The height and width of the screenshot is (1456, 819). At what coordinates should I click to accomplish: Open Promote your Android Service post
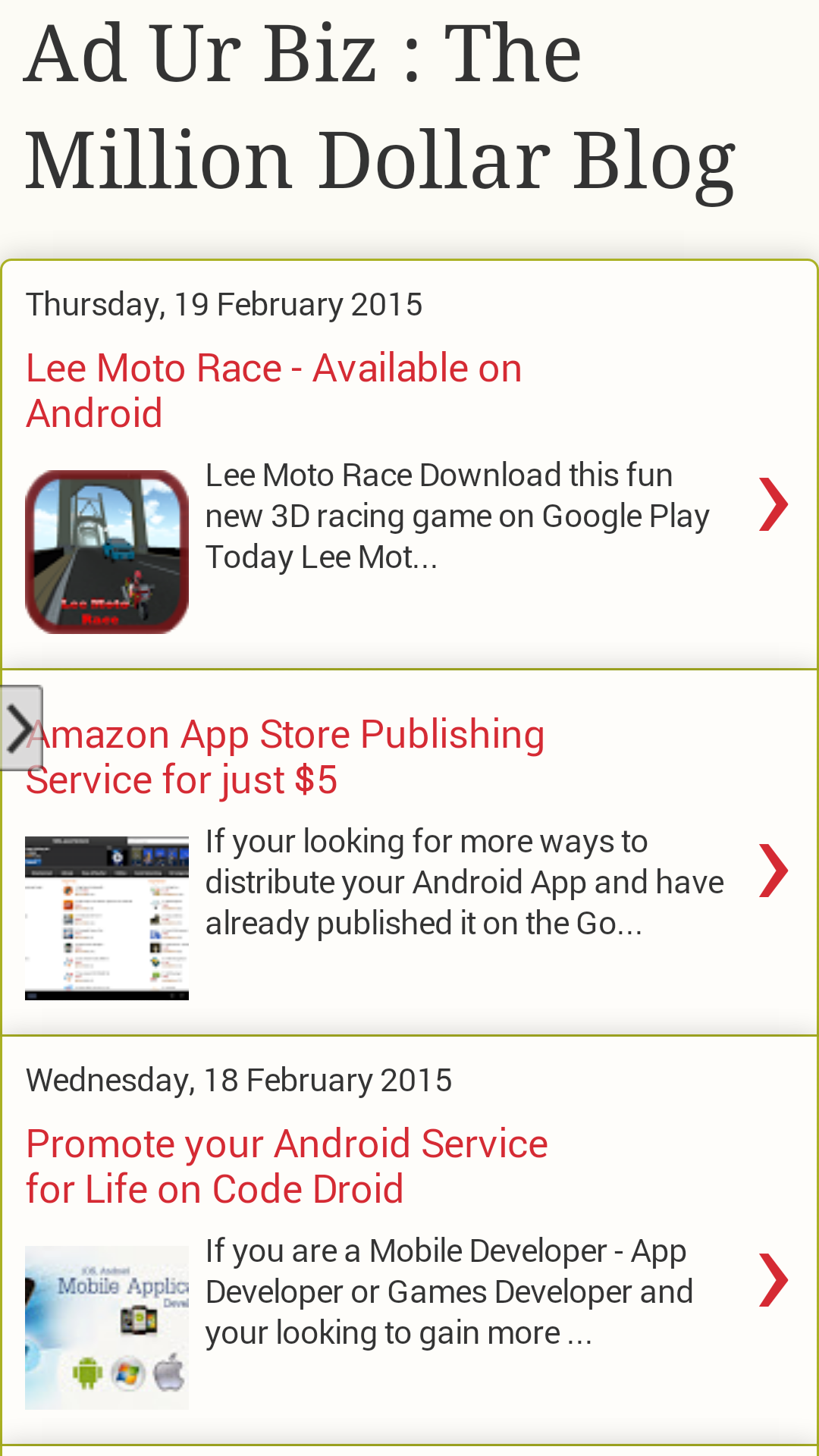(287, 1166)
